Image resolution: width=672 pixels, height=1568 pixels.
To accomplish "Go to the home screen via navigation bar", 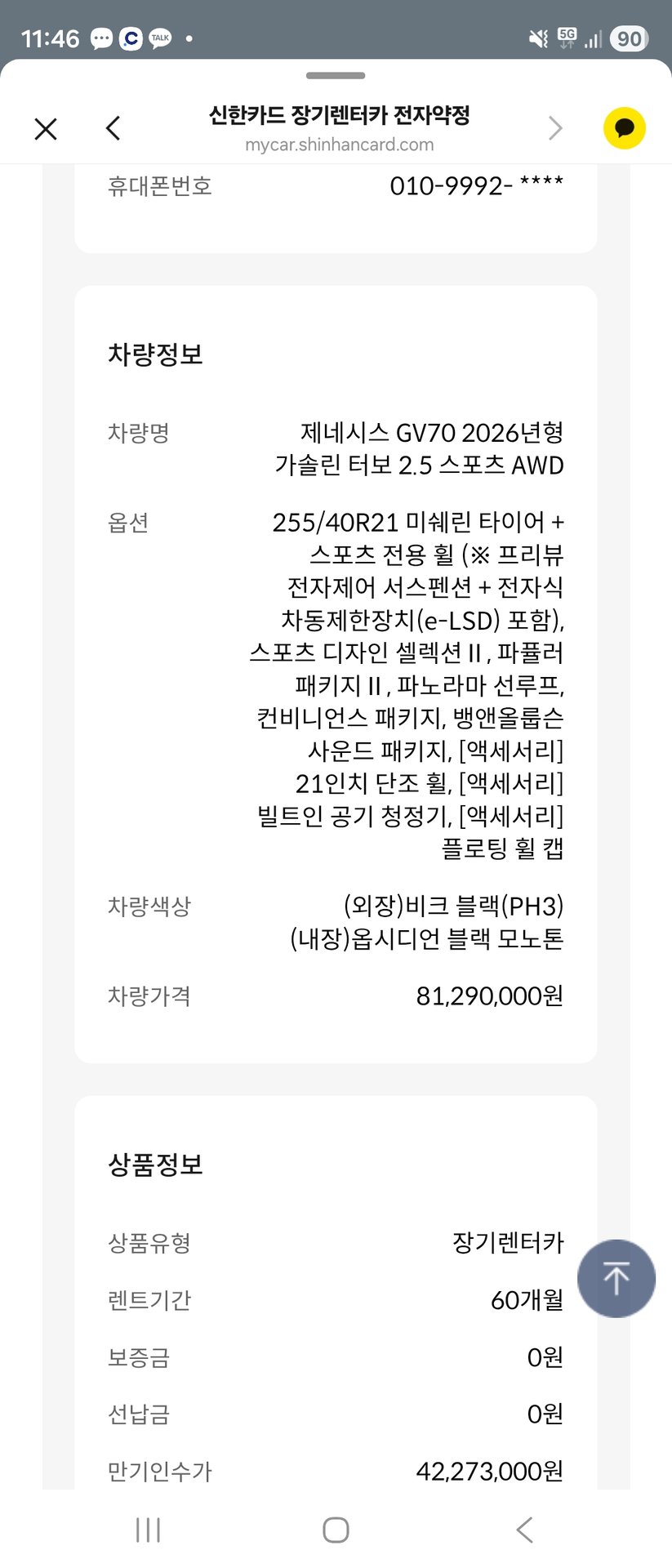I will (336, 1530).
